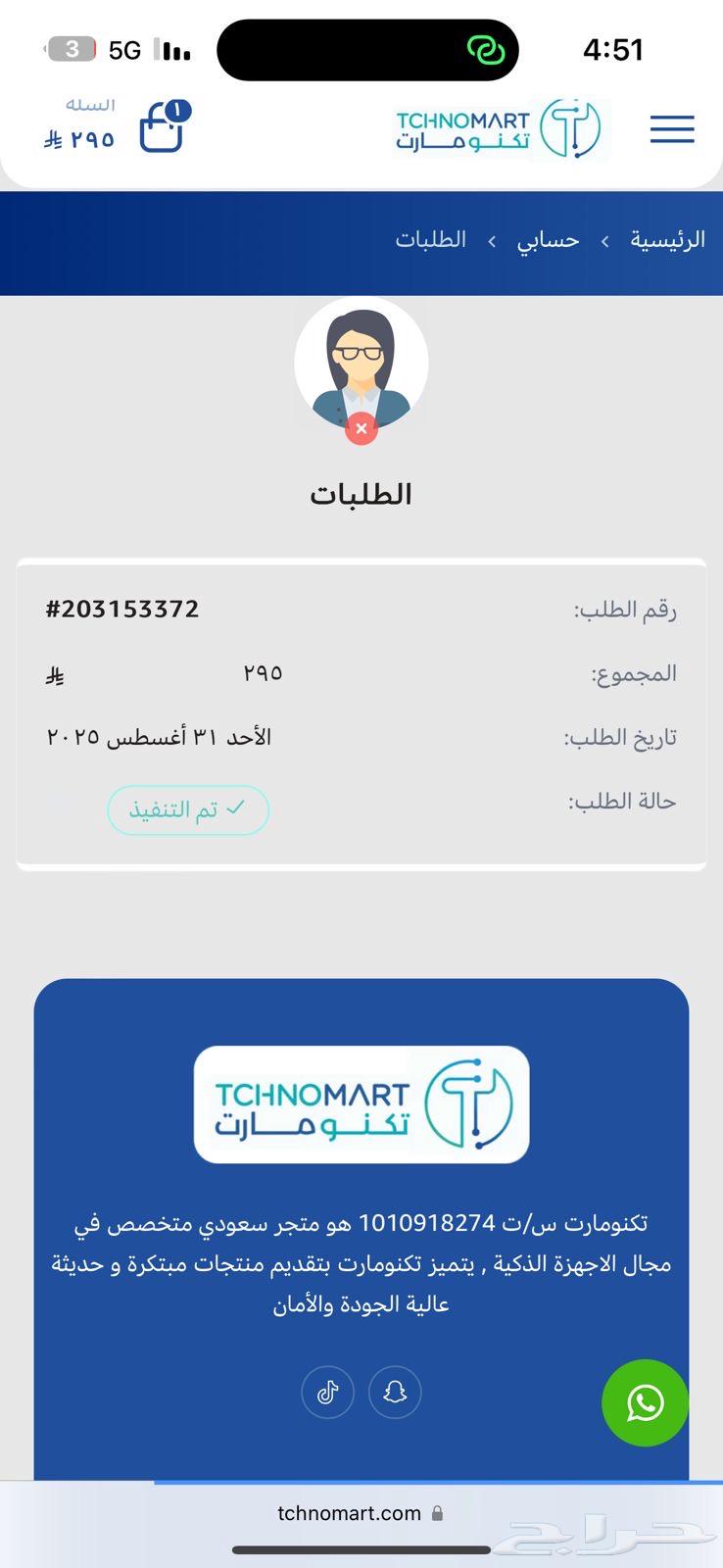Open the TikTok social link
Viewport: 723px width, 1568px height.
328,1392
